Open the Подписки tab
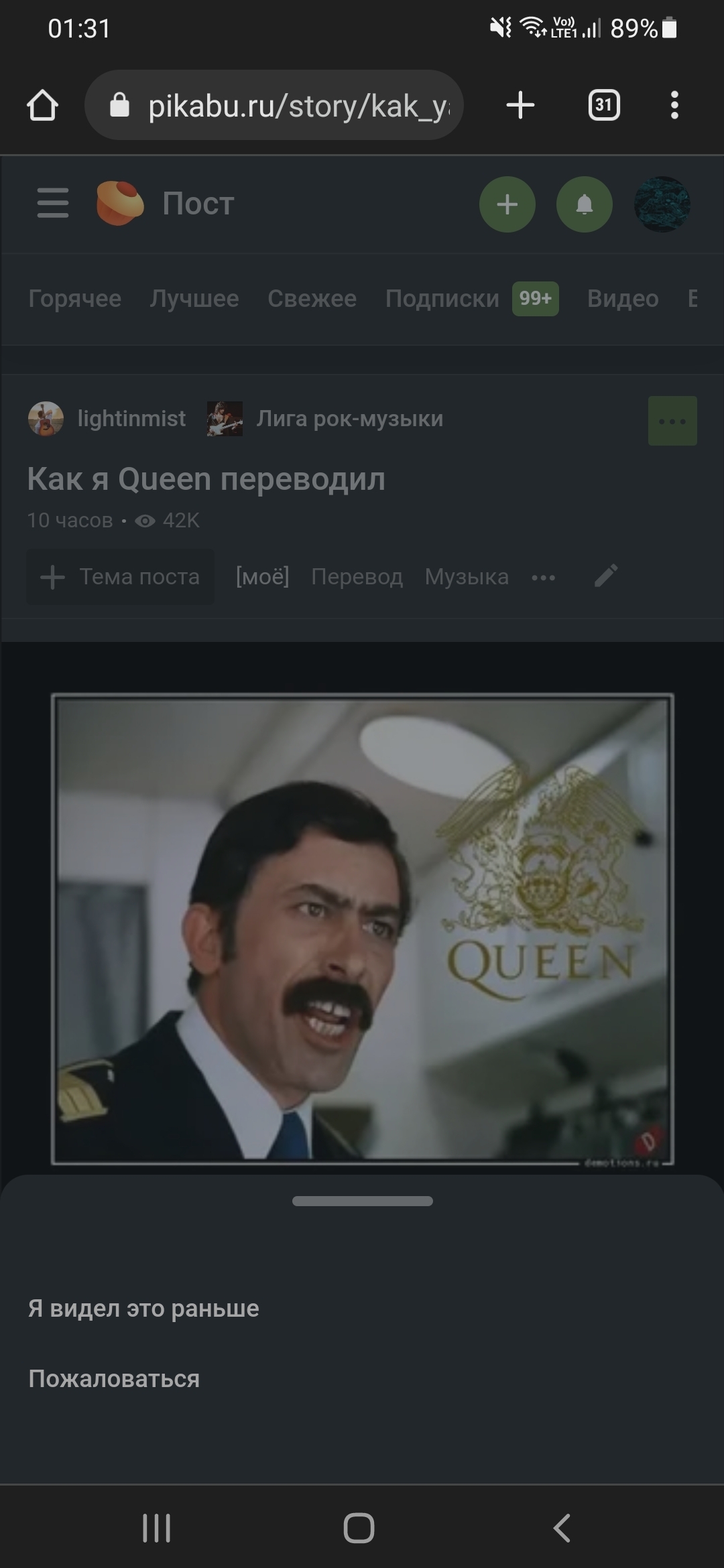Viewport: 724px width, 1568px height. pos(442,298)
